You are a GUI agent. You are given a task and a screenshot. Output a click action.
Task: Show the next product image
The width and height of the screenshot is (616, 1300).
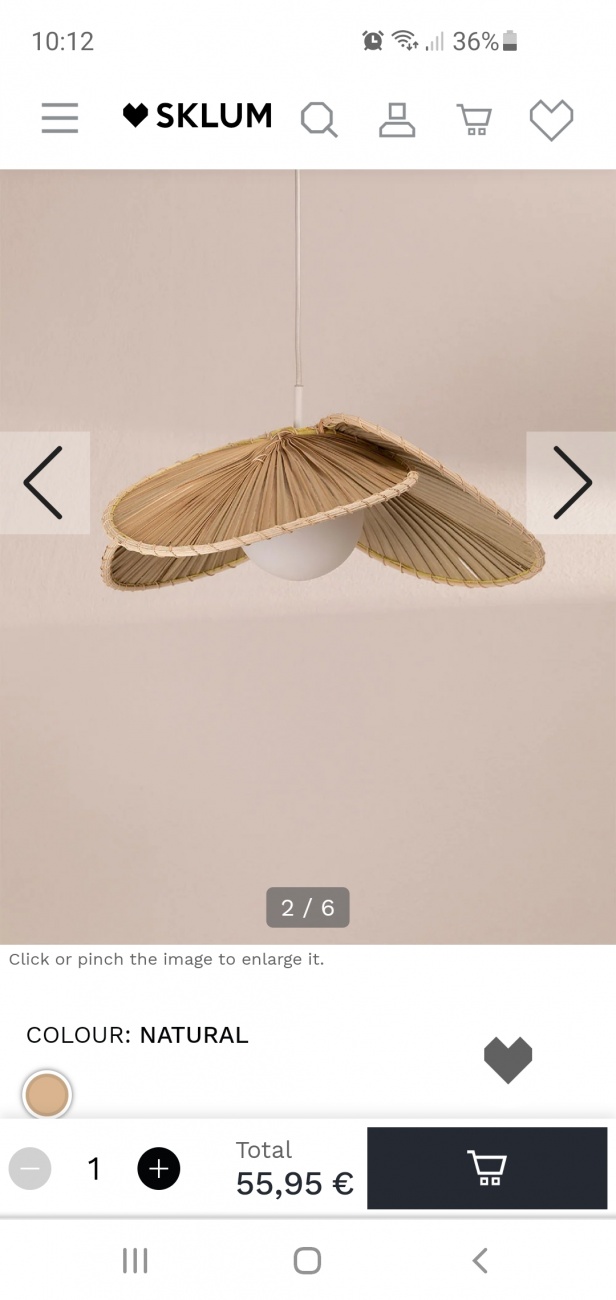[x=571, y=483]
